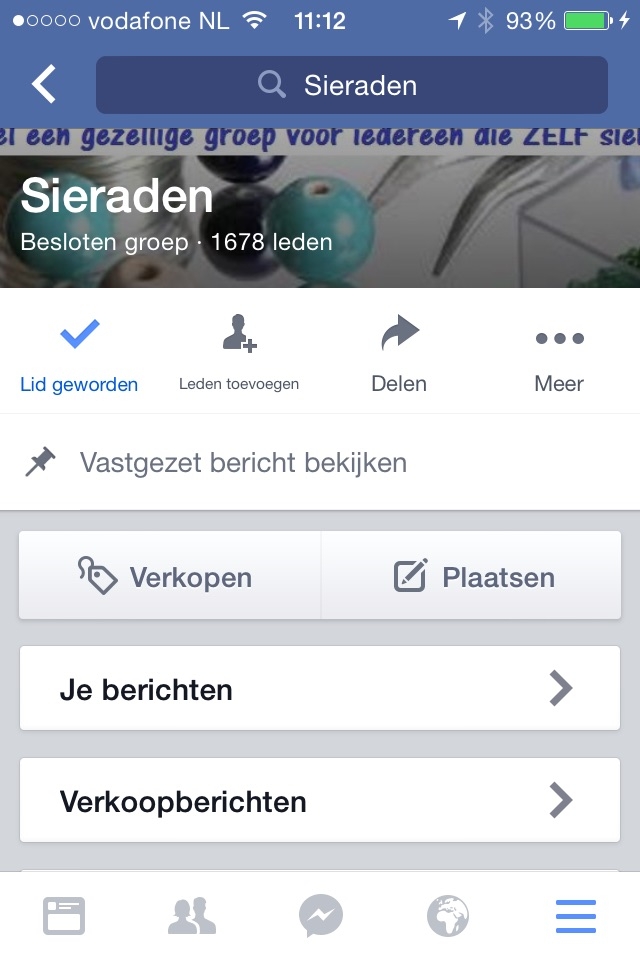Switch to the news feed tab

tap(64, 916)
